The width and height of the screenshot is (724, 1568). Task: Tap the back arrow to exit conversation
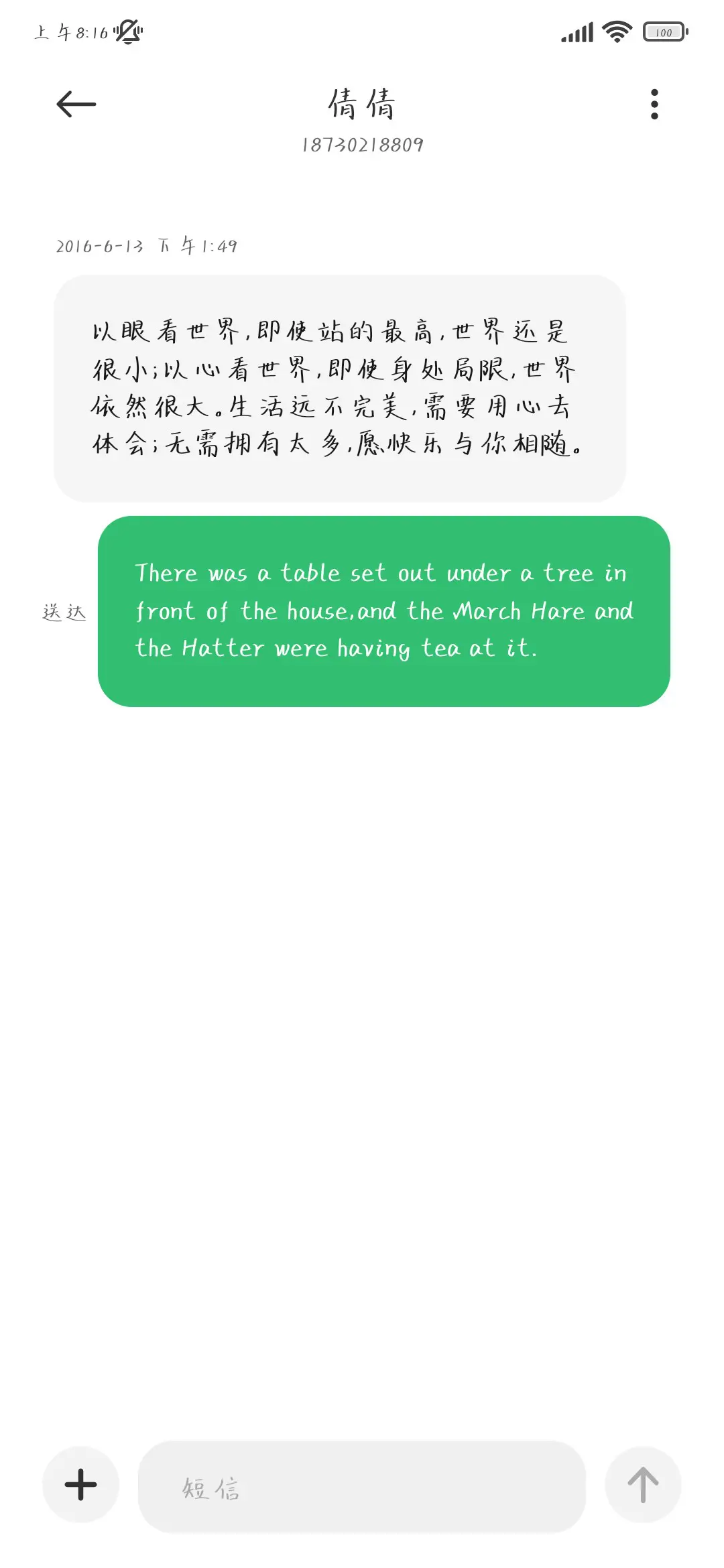pos(74,104)
